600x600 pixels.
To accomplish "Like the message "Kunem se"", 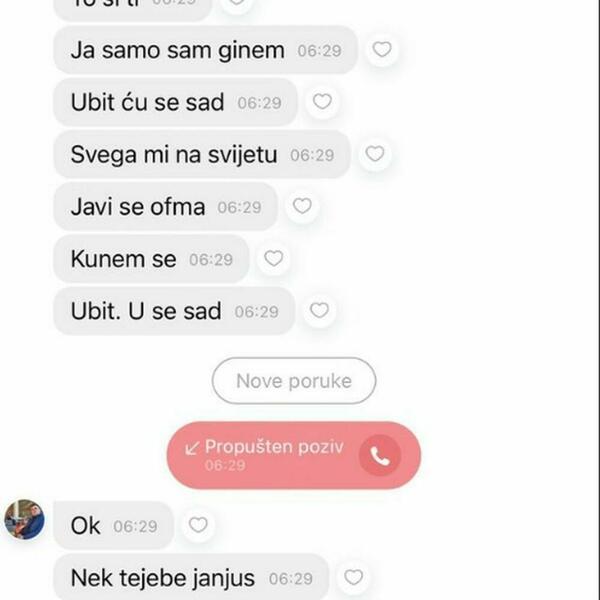I will pos(273,259).
